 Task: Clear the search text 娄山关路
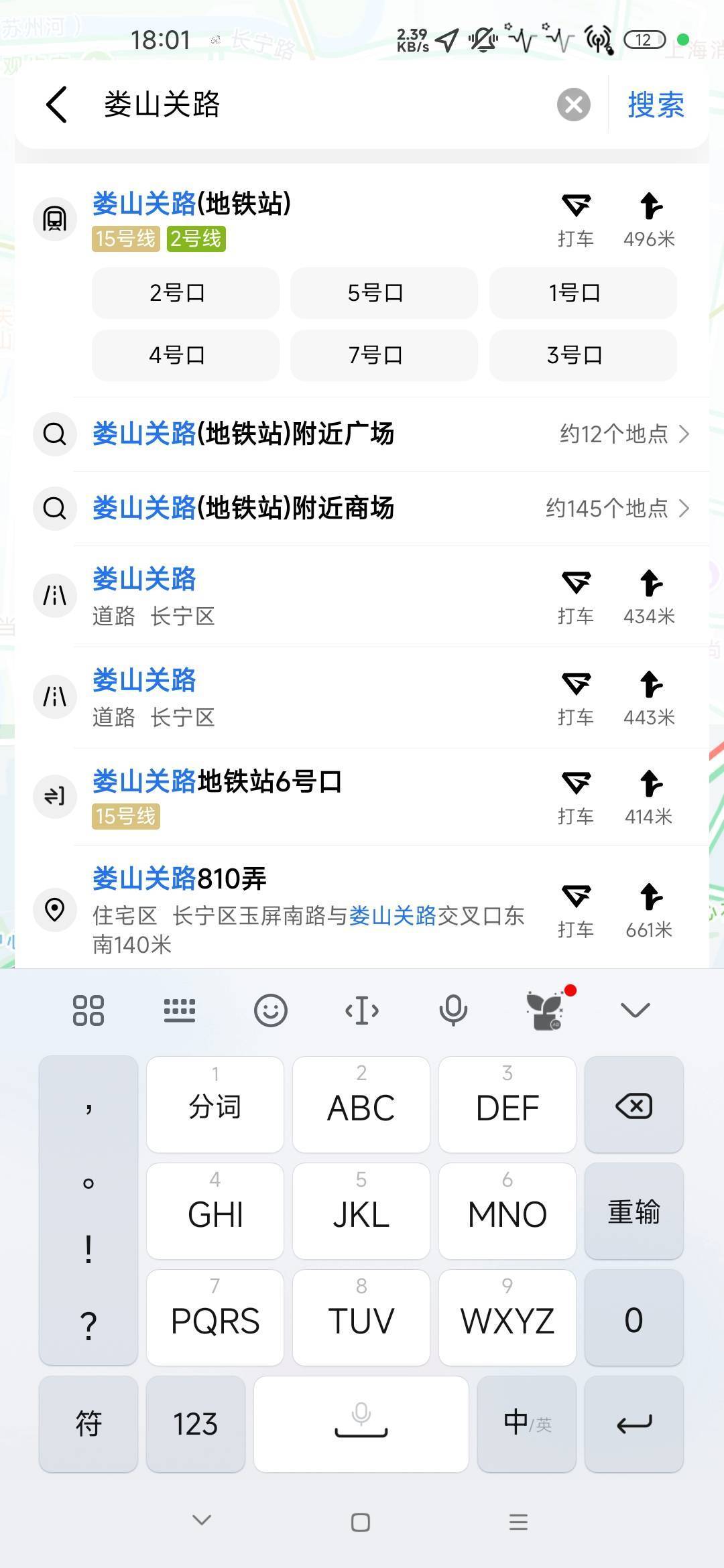[574, 105]
